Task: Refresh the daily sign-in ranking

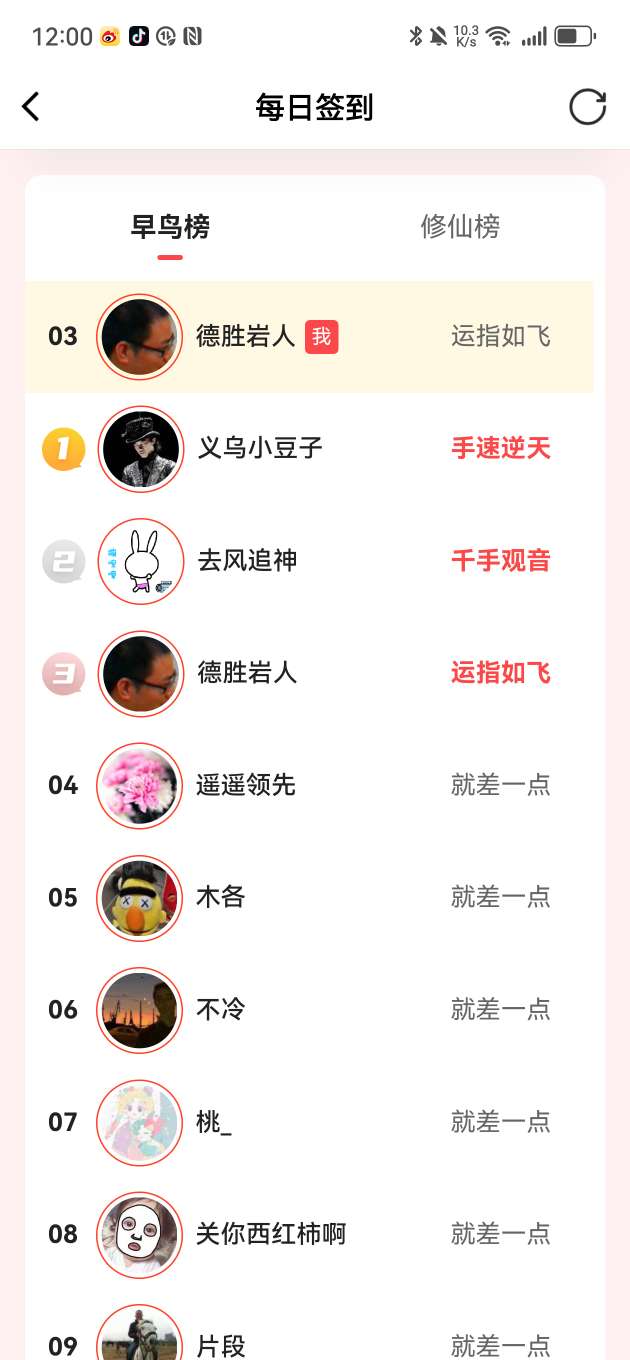Action: 587,107
